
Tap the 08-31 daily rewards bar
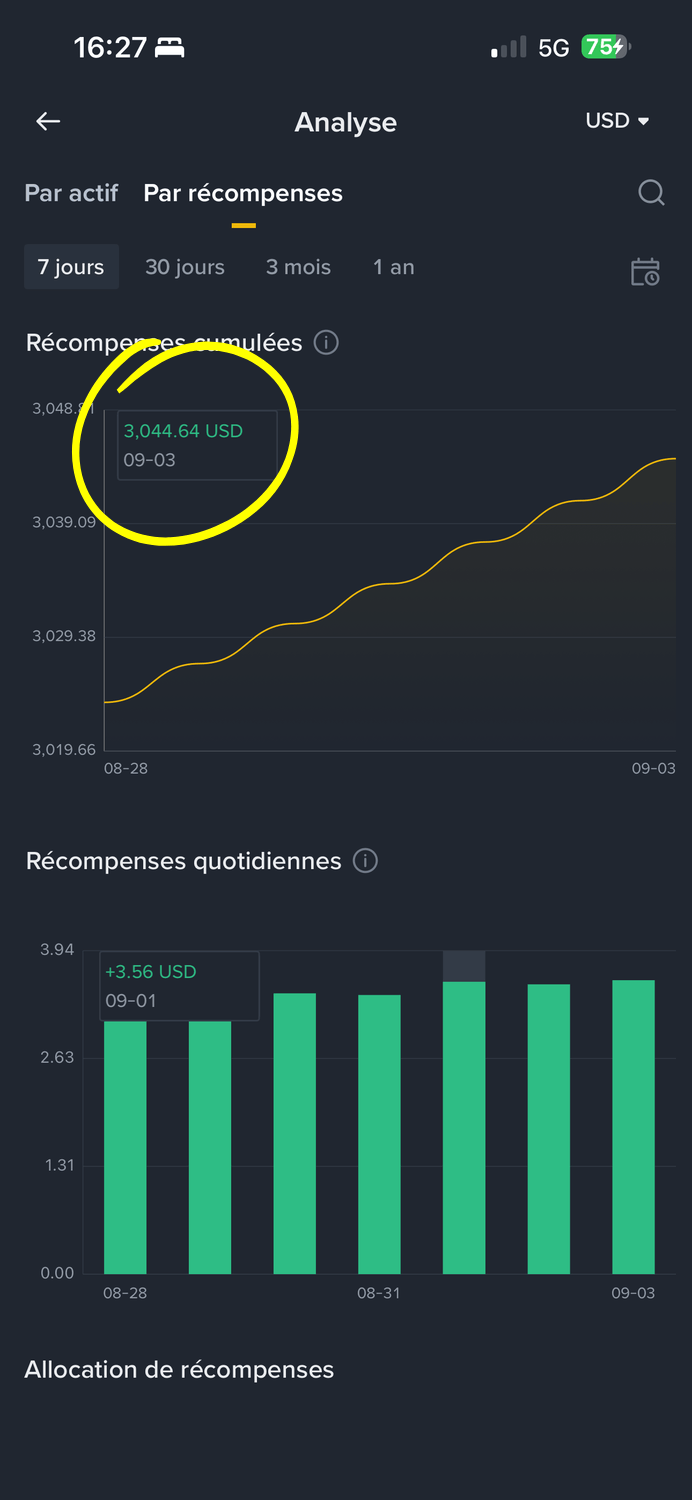pos(379,1133)
